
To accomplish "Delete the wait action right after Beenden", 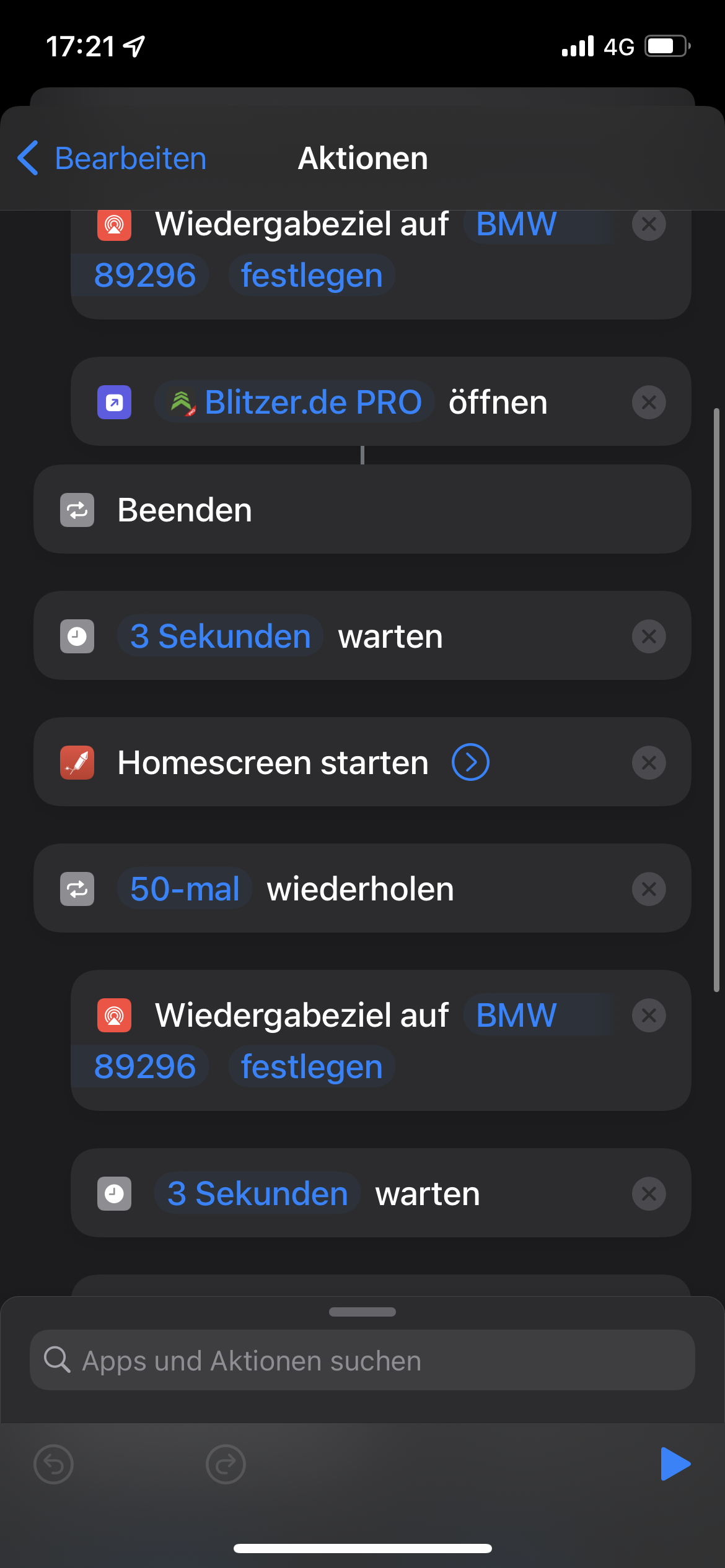I will 648,636.
